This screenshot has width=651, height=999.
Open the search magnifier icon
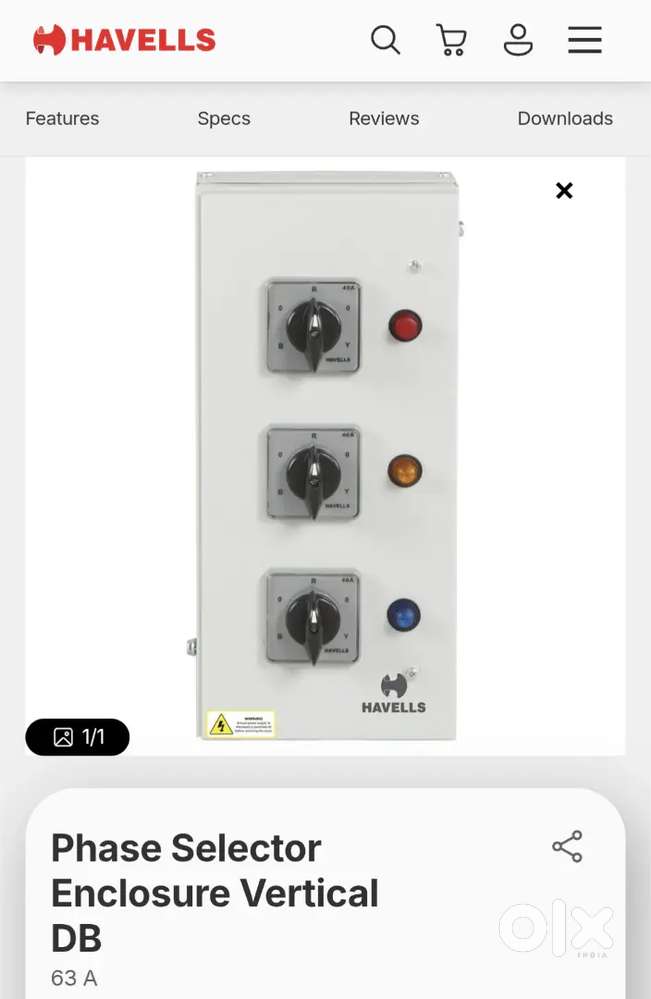(385, 40)
